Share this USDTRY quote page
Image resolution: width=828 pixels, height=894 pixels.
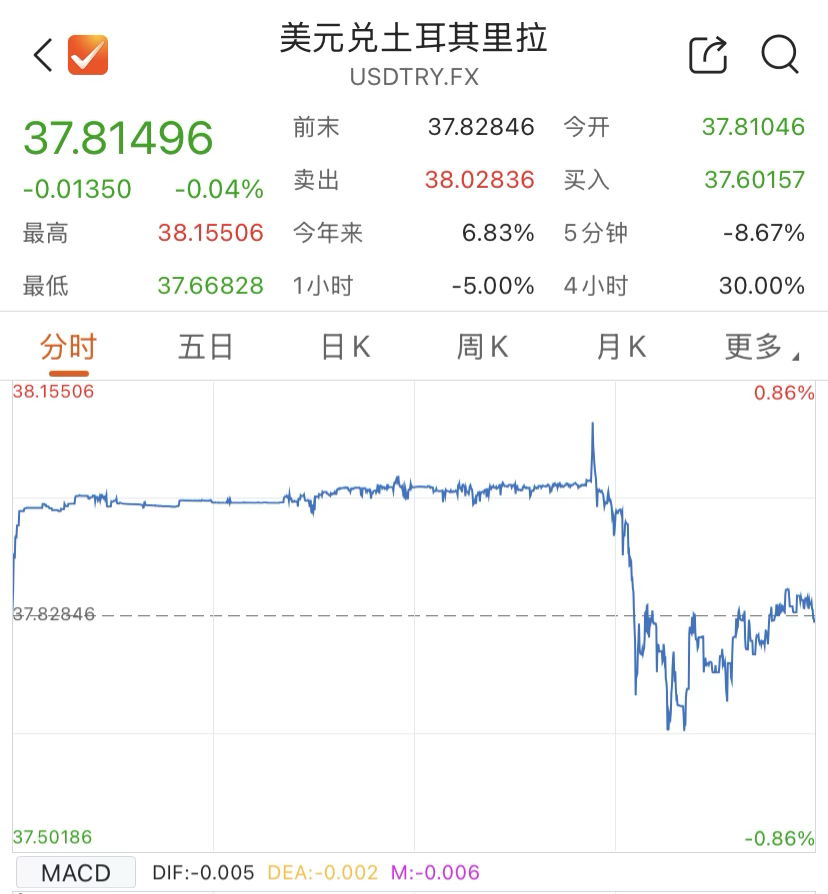(x=708, y=55)
